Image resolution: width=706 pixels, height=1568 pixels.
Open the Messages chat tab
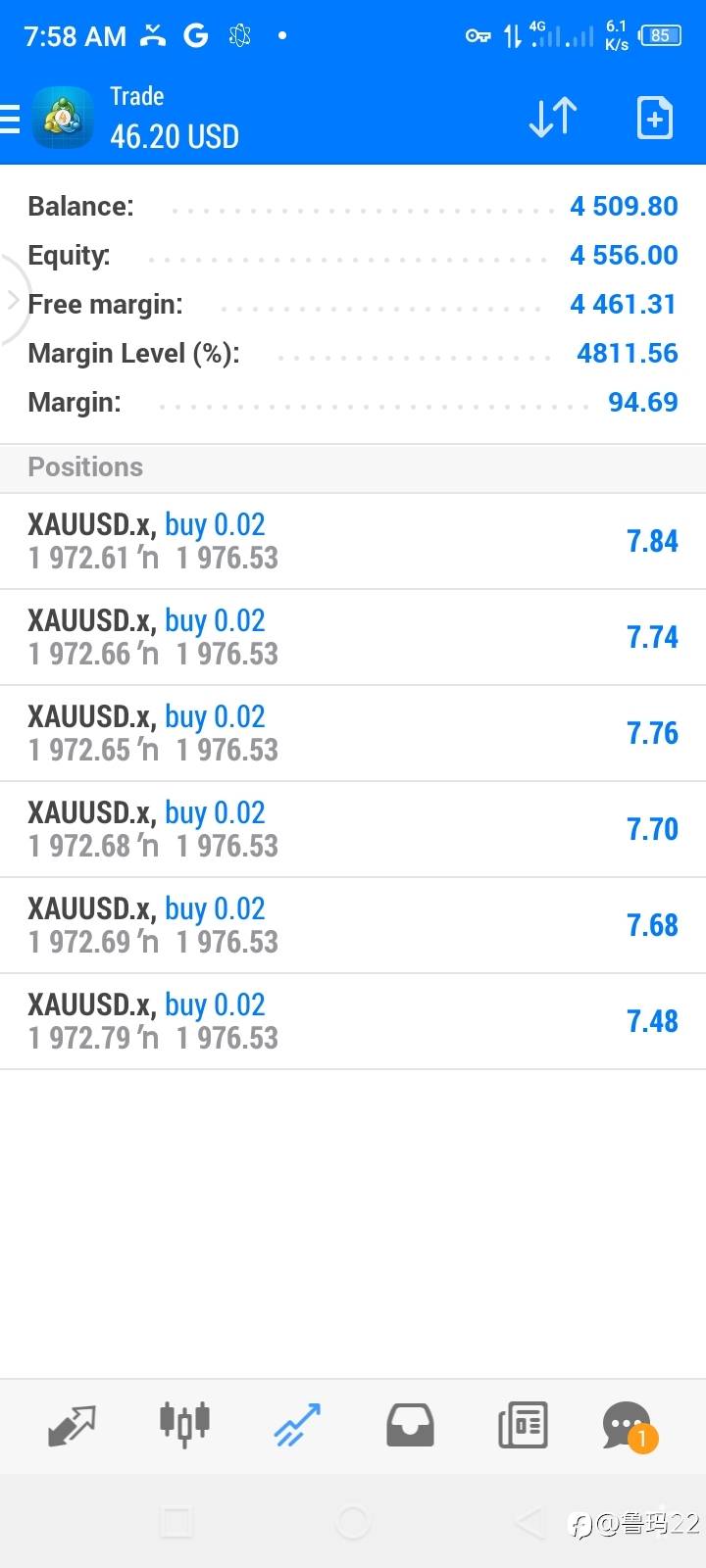[x=629, y=1427]
